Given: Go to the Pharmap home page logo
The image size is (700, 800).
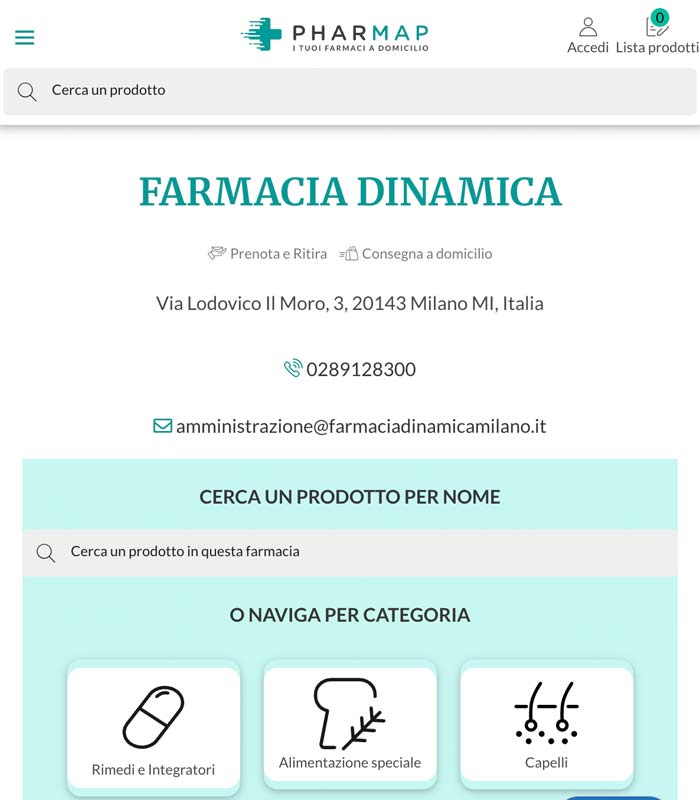Looking at the screenshot, I should (335, 35).
